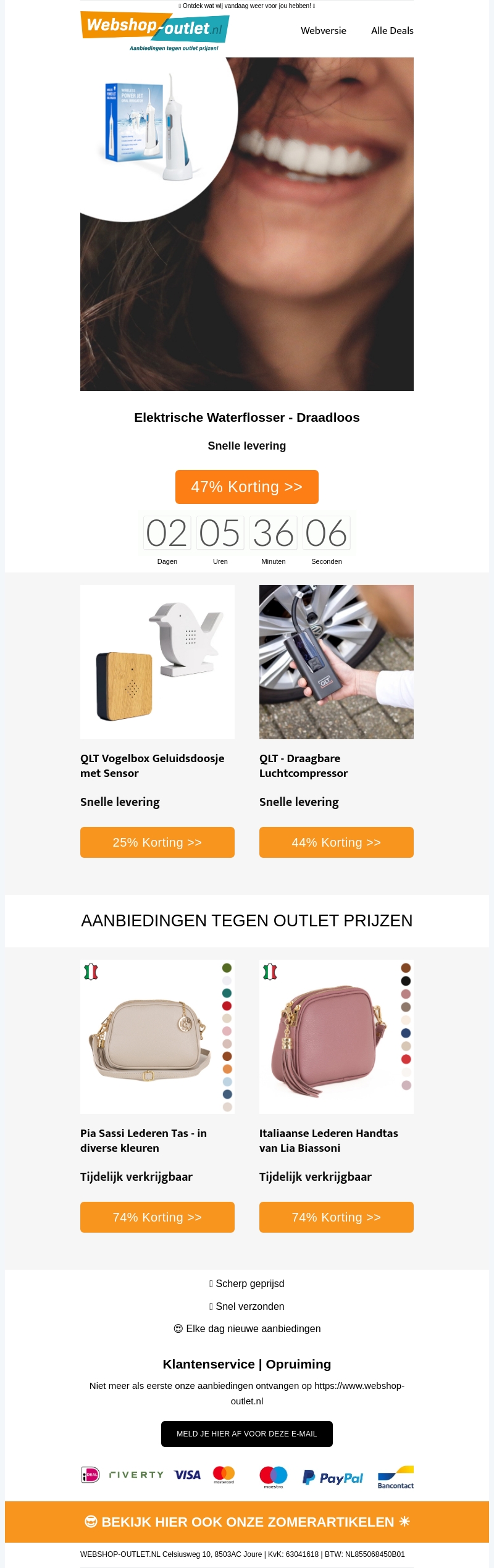Unsubscribe via Meld je hier af button
The width and height of the screenshot is (494, 1568).
tap(247, 1434)
